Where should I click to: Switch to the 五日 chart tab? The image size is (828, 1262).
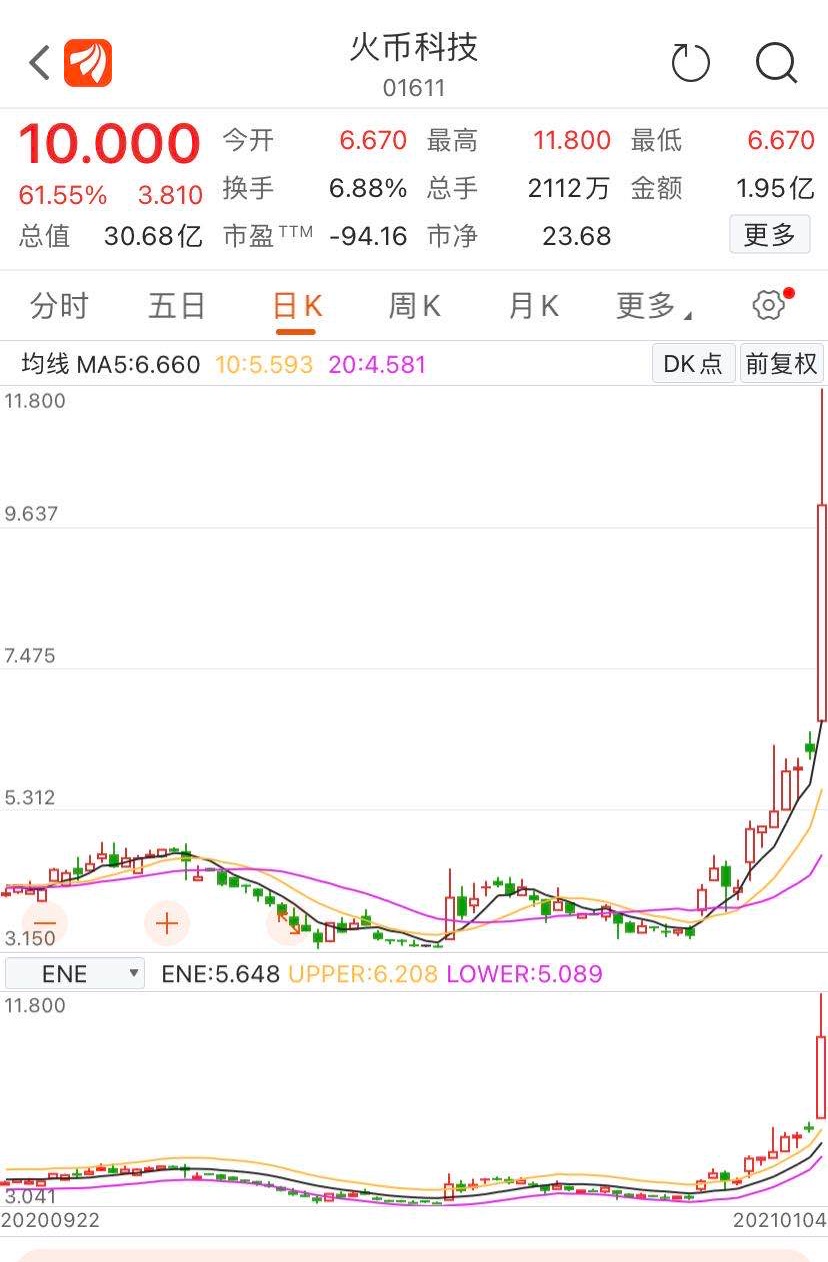(x=177, y=306)
